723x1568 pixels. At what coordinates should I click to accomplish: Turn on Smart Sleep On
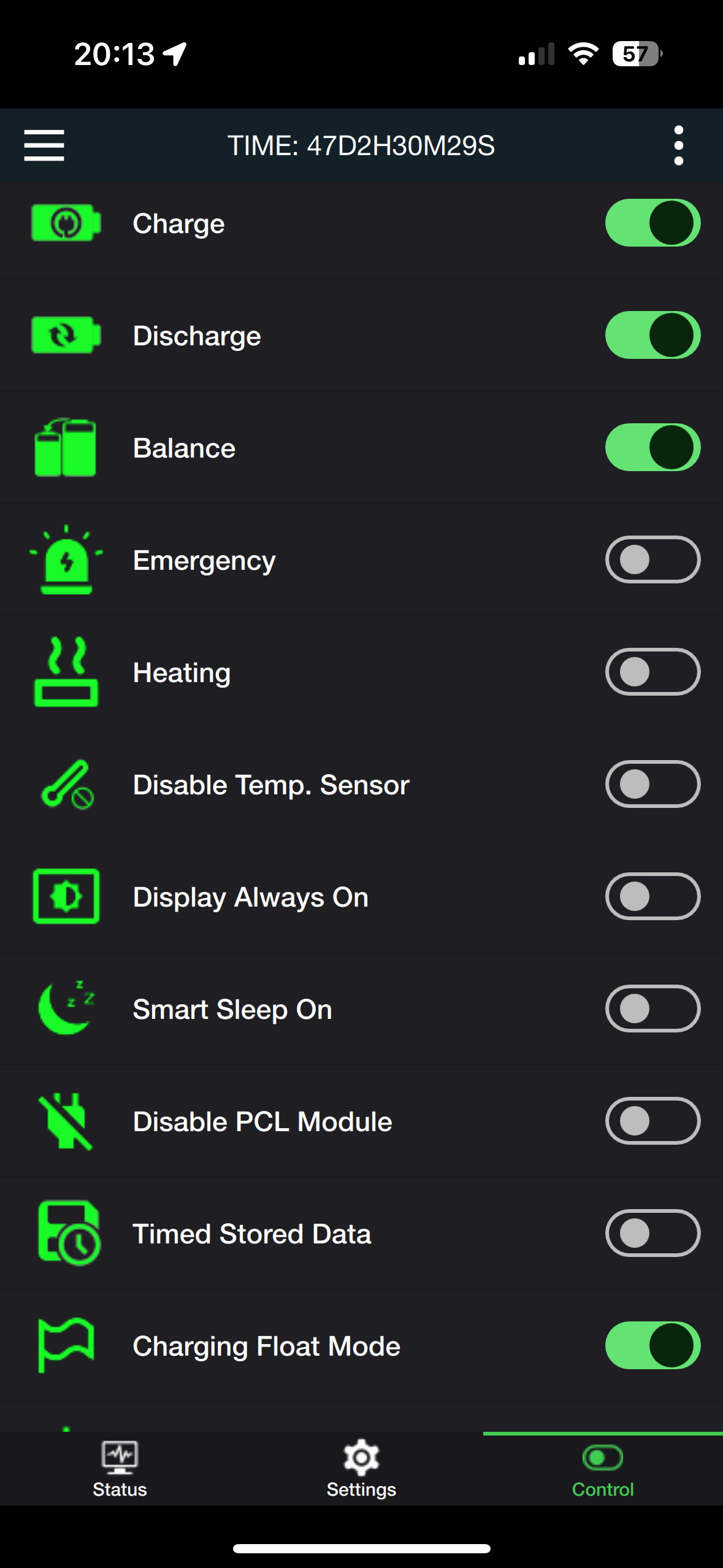click(652, 1009)
